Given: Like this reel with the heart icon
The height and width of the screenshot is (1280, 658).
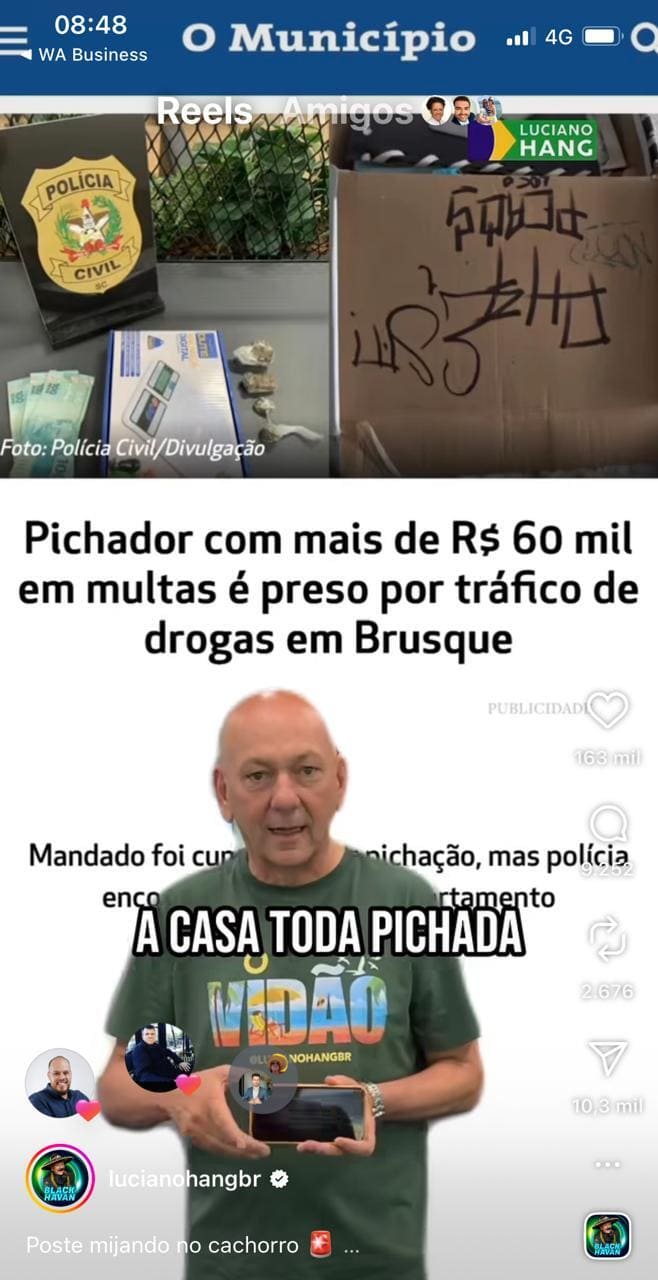Looking at the screenshot, I should [x=607, y=711].
